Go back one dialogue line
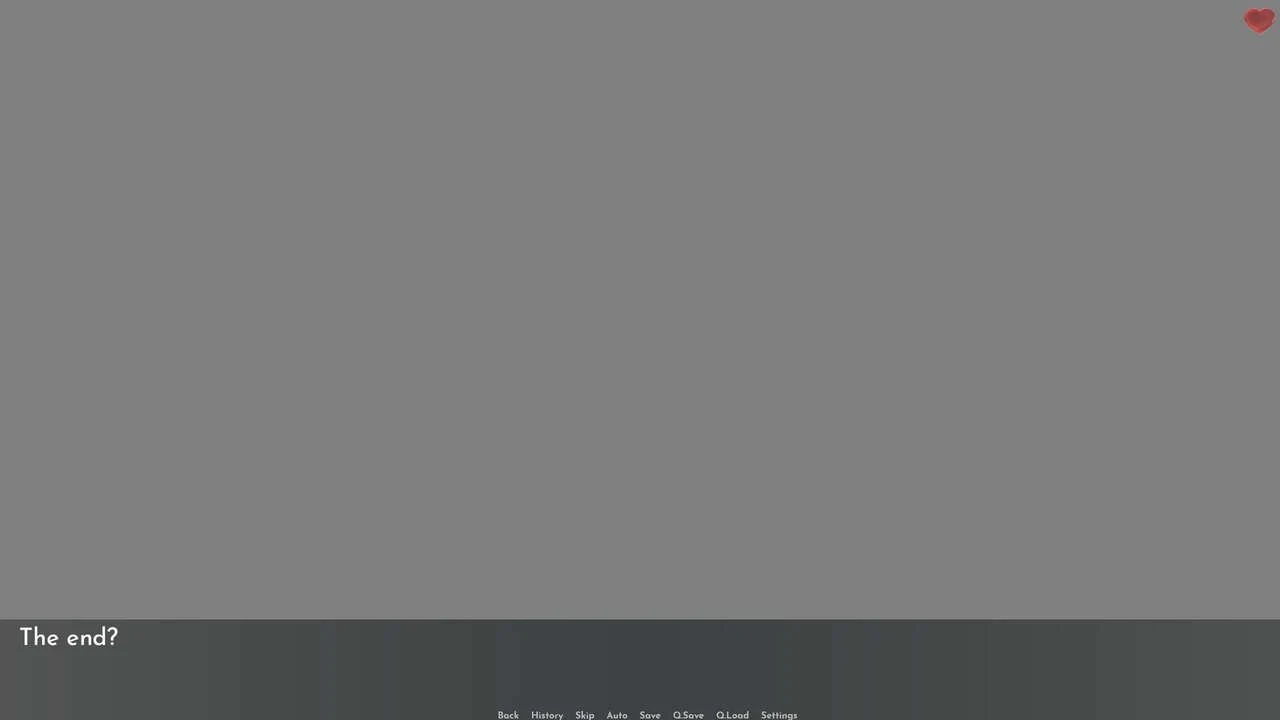 click(508, 715)
